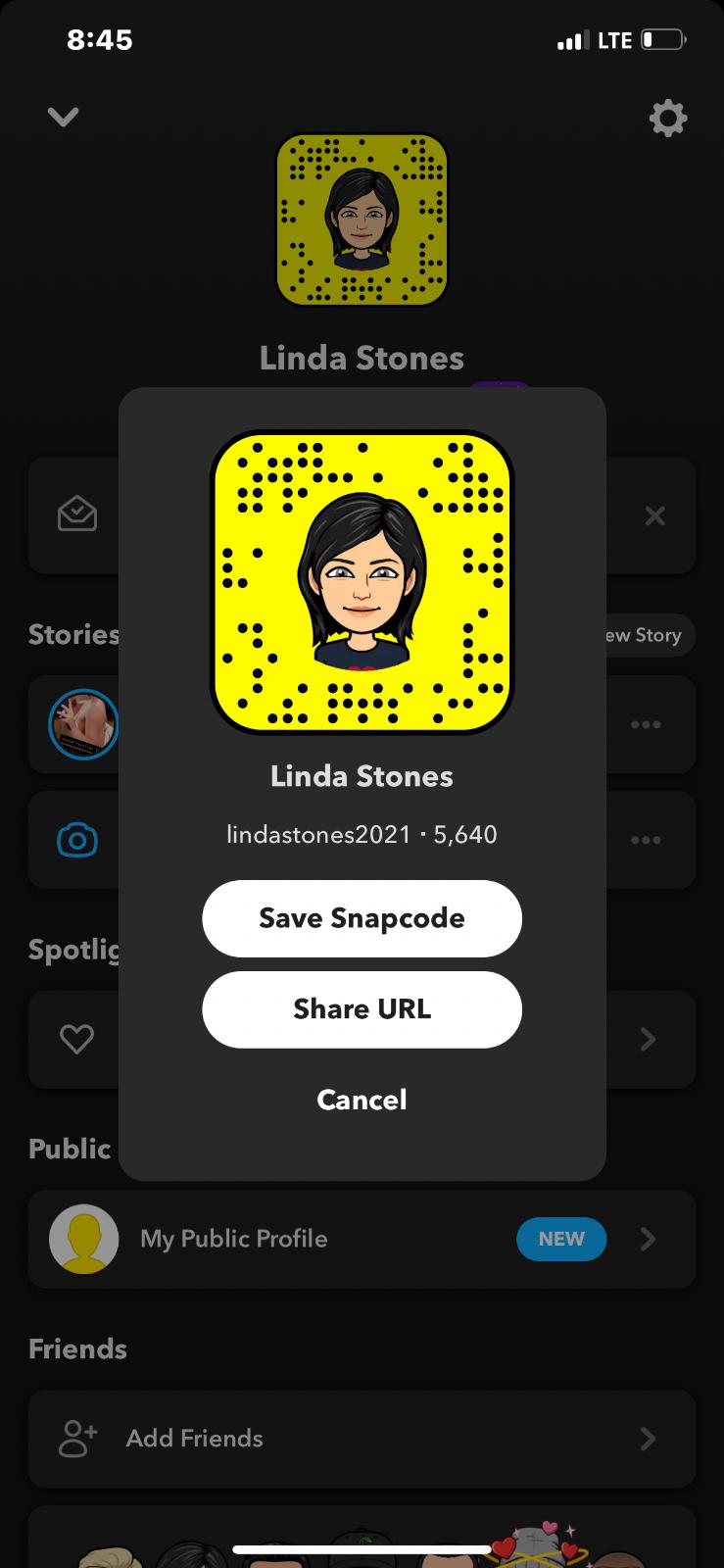
Task: Tap the Share URL button
Action: (362, 1009)
